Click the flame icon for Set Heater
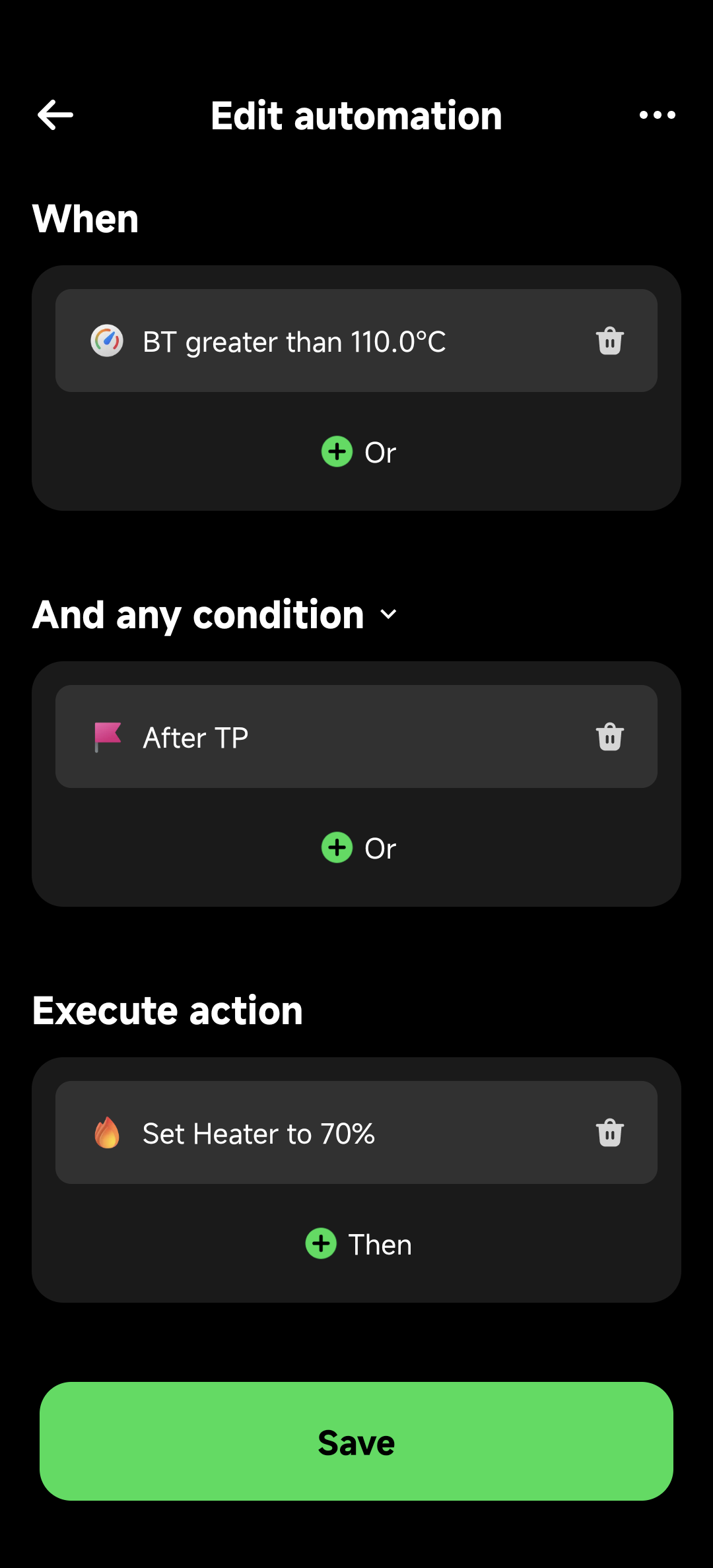This screenshot has width=713, height=1568. (108, 1132)
